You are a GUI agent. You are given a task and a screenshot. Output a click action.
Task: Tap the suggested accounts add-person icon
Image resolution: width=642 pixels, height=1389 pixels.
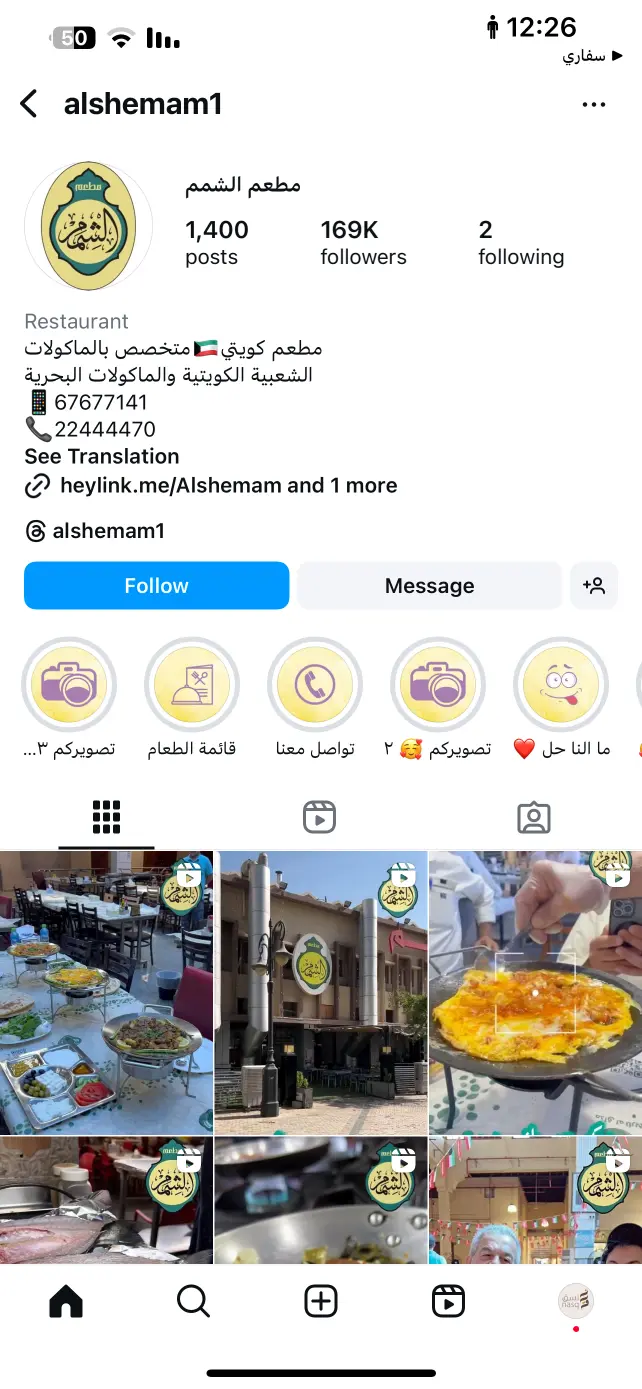594,586
